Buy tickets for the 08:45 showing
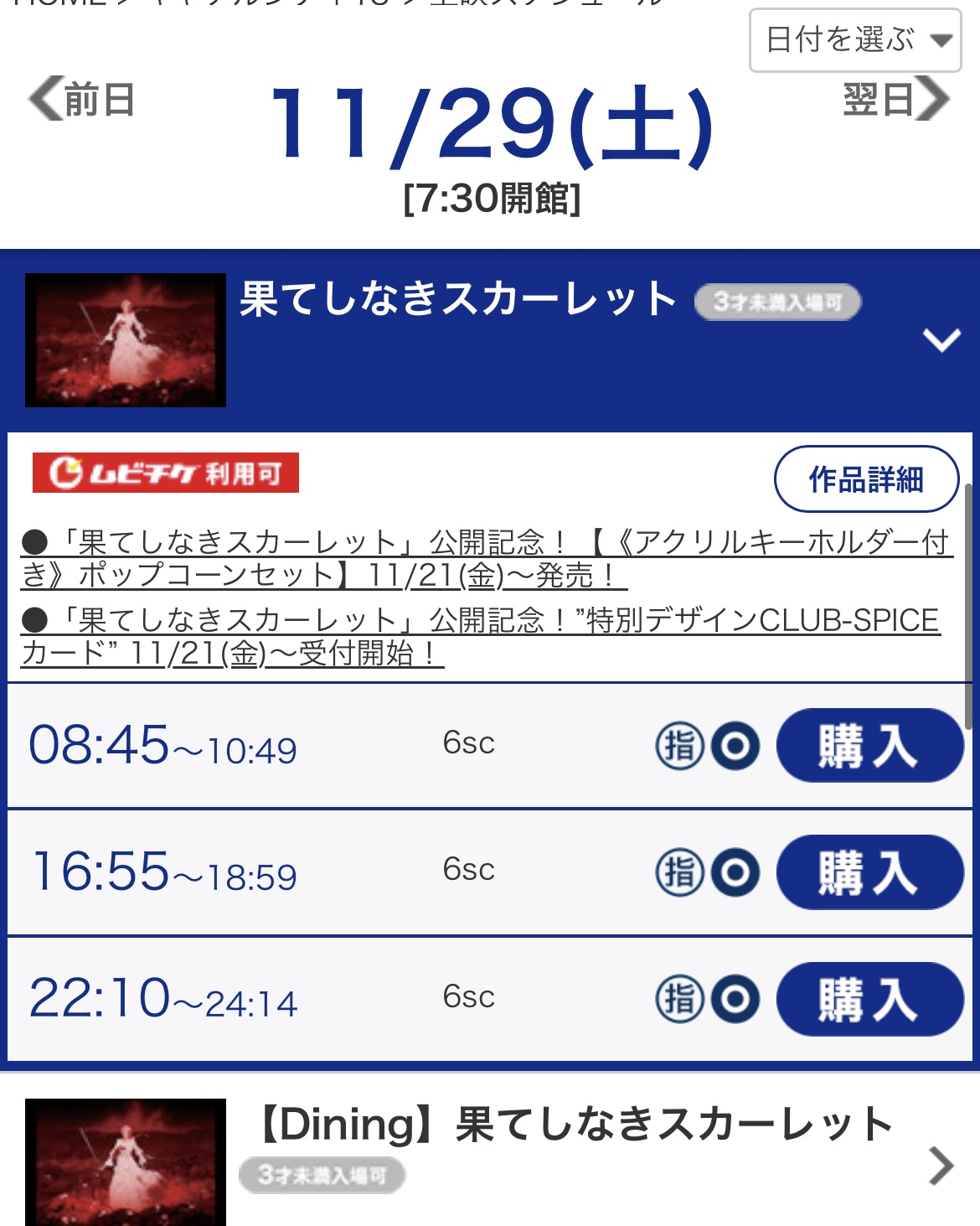 pos(869,746)
